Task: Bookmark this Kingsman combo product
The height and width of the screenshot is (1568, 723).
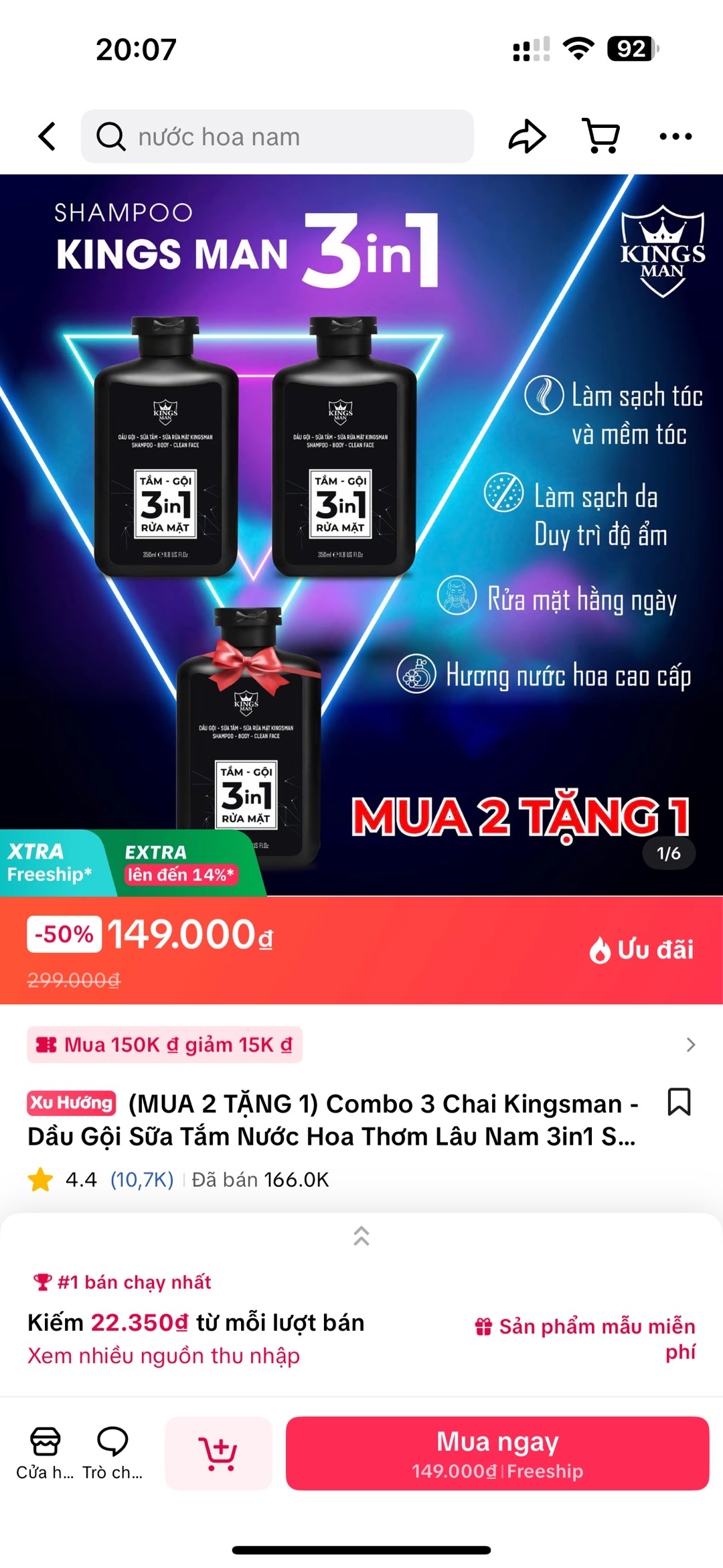Action: click(x=679, y=1102)
